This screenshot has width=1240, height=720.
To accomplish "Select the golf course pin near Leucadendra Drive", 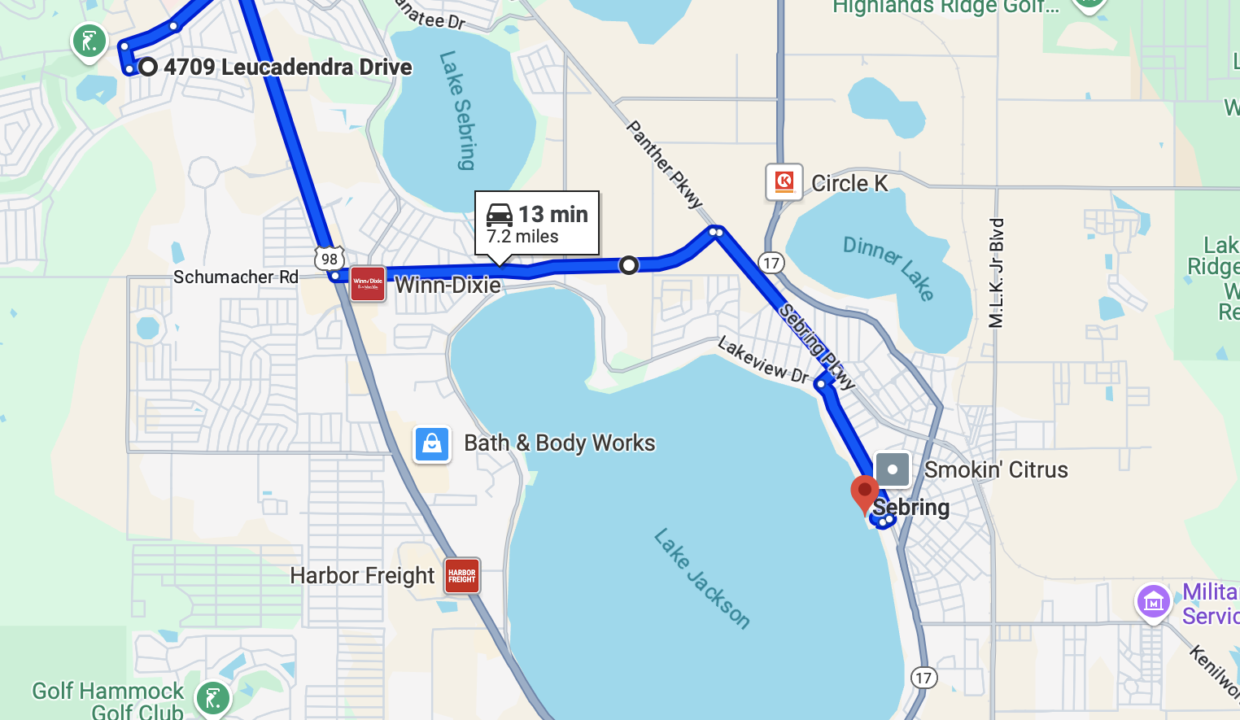I will coord(90,42).
